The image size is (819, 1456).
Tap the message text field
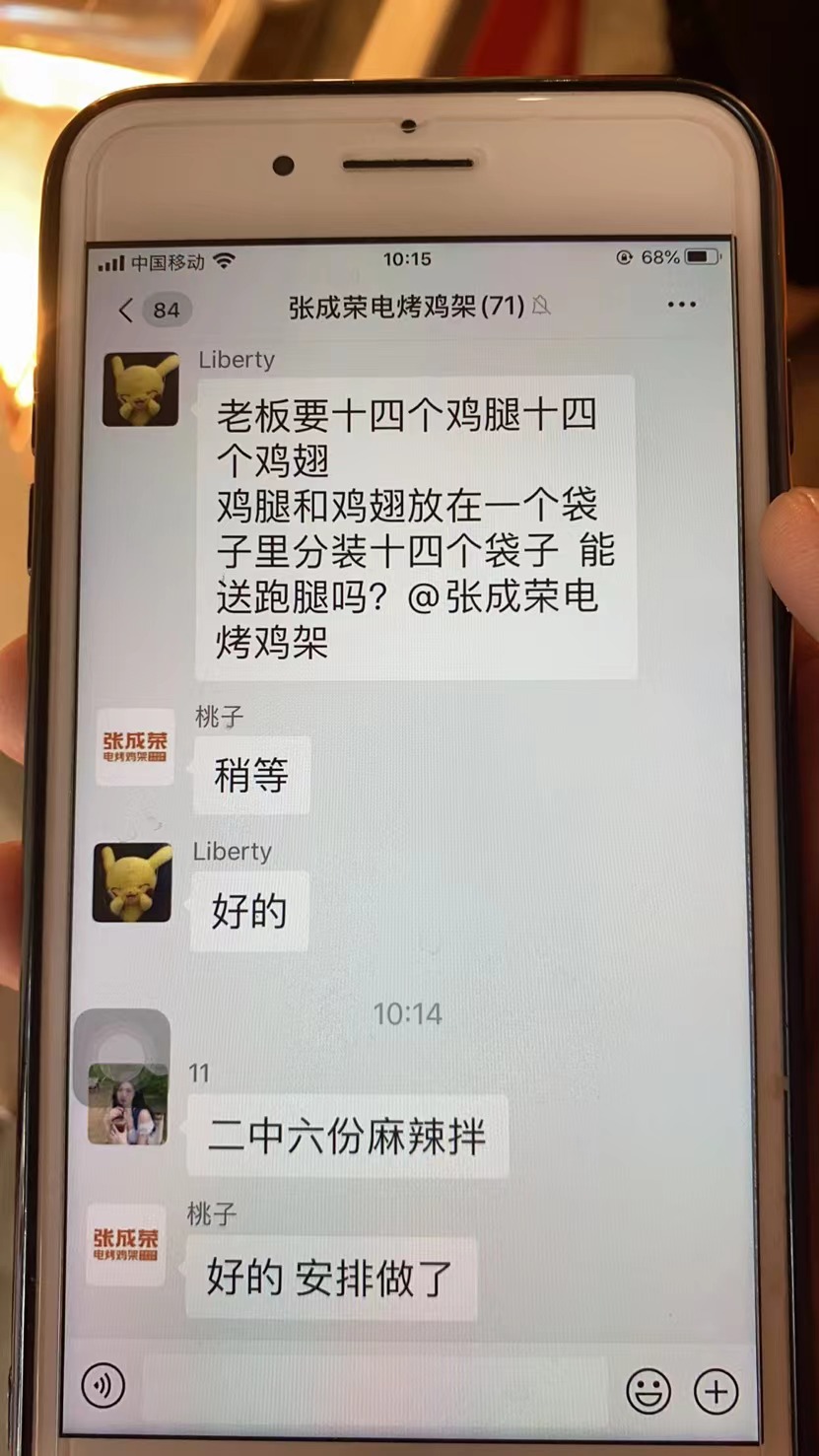click(375, 1387)
